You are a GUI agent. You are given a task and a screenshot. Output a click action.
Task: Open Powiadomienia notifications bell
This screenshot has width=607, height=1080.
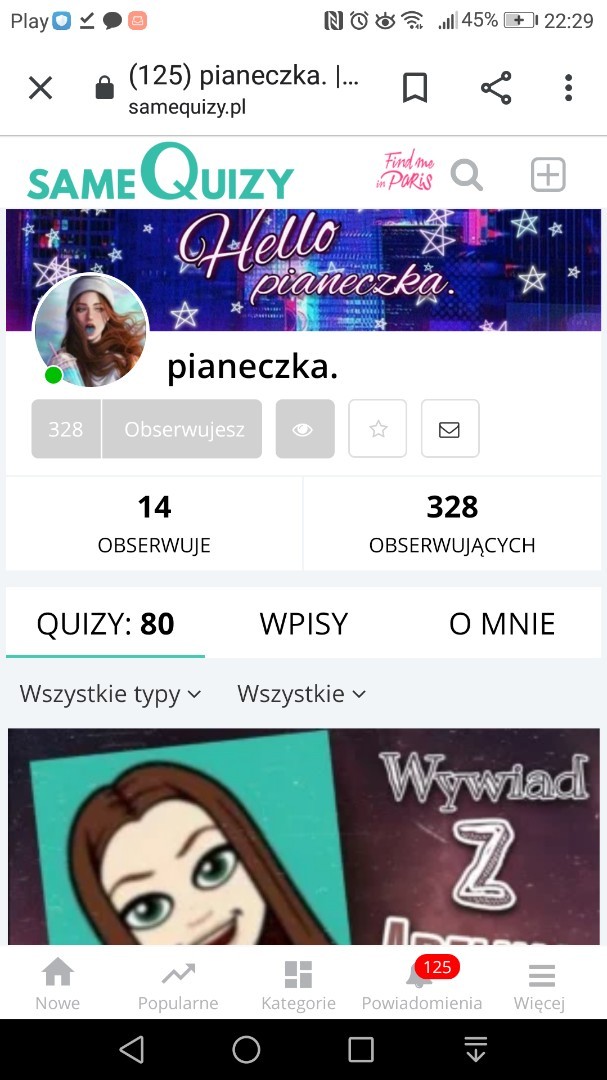422,985
